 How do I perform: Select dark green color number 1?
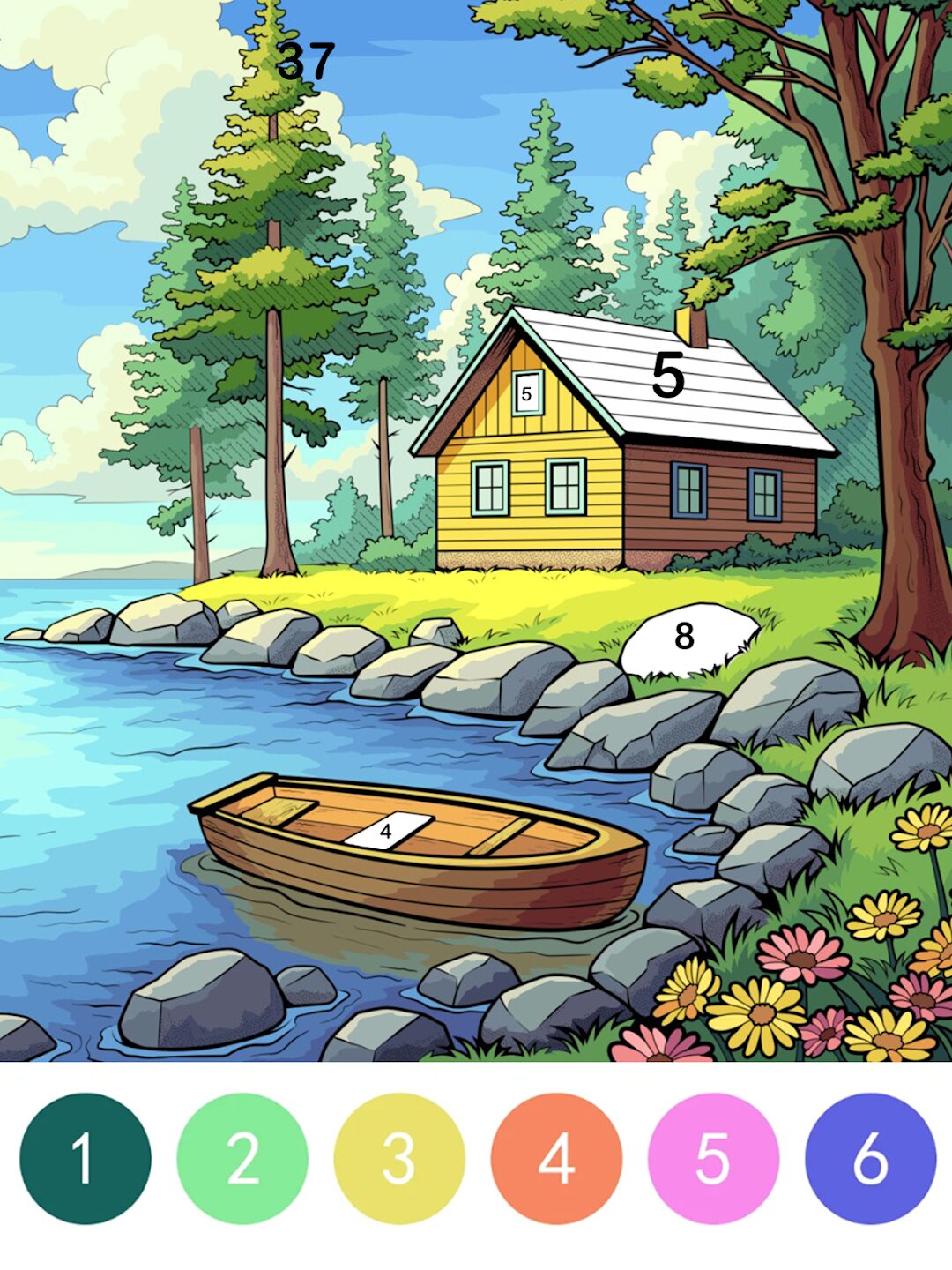pos(86,1158)
